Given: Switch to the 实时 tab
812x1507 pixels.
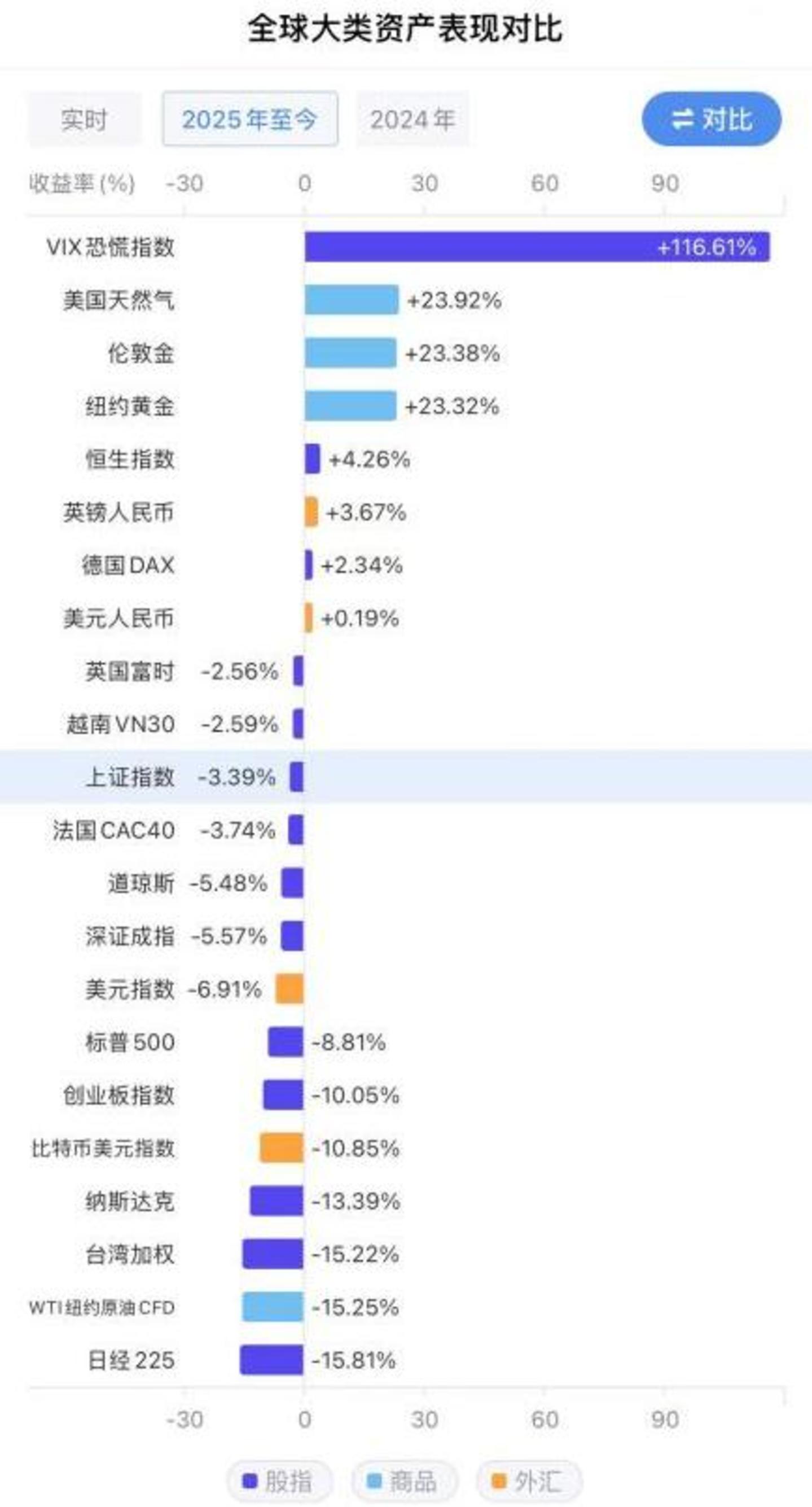Looking at the screenshot, I should pyautogui.click(x=84, y=119).
